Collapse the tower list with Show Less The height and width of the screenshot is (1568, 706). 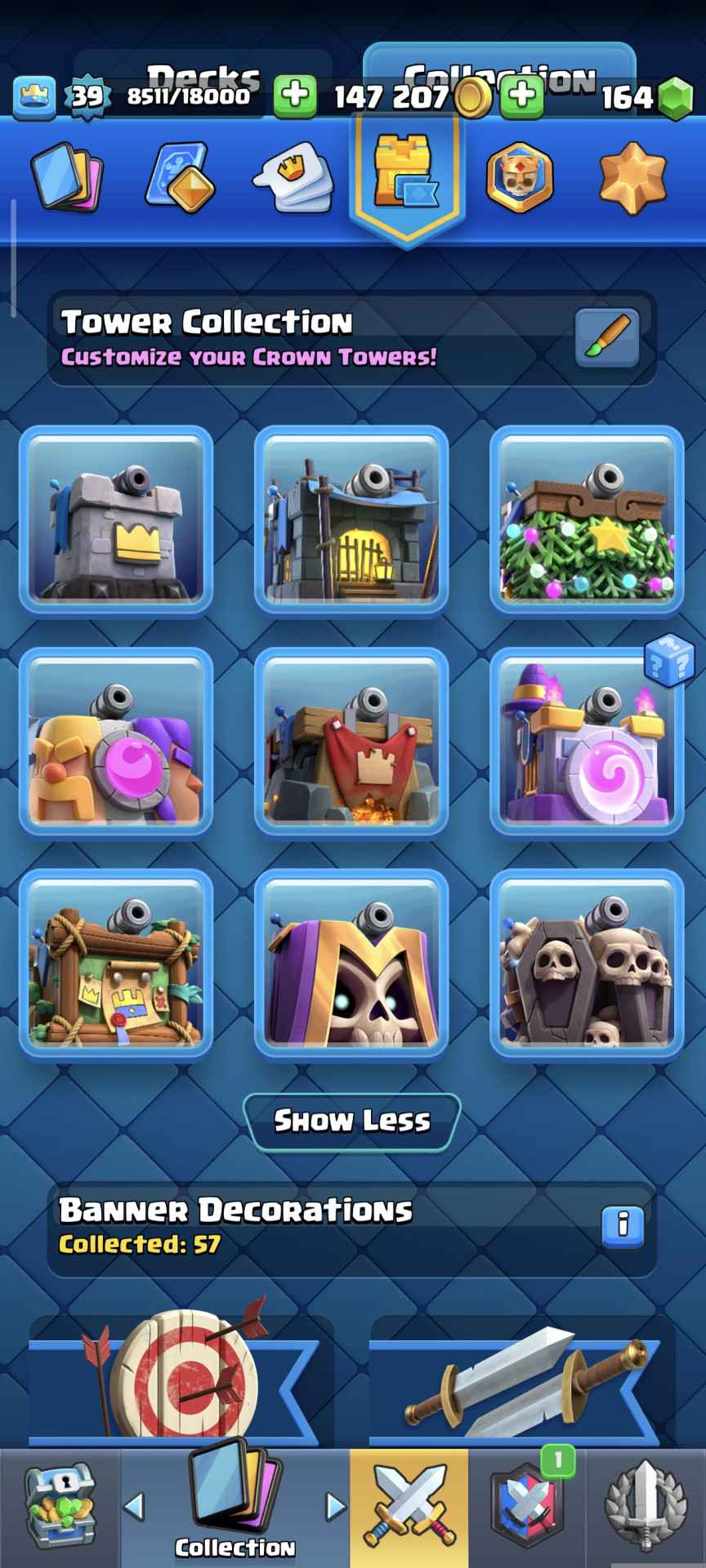pos(352,1121)
